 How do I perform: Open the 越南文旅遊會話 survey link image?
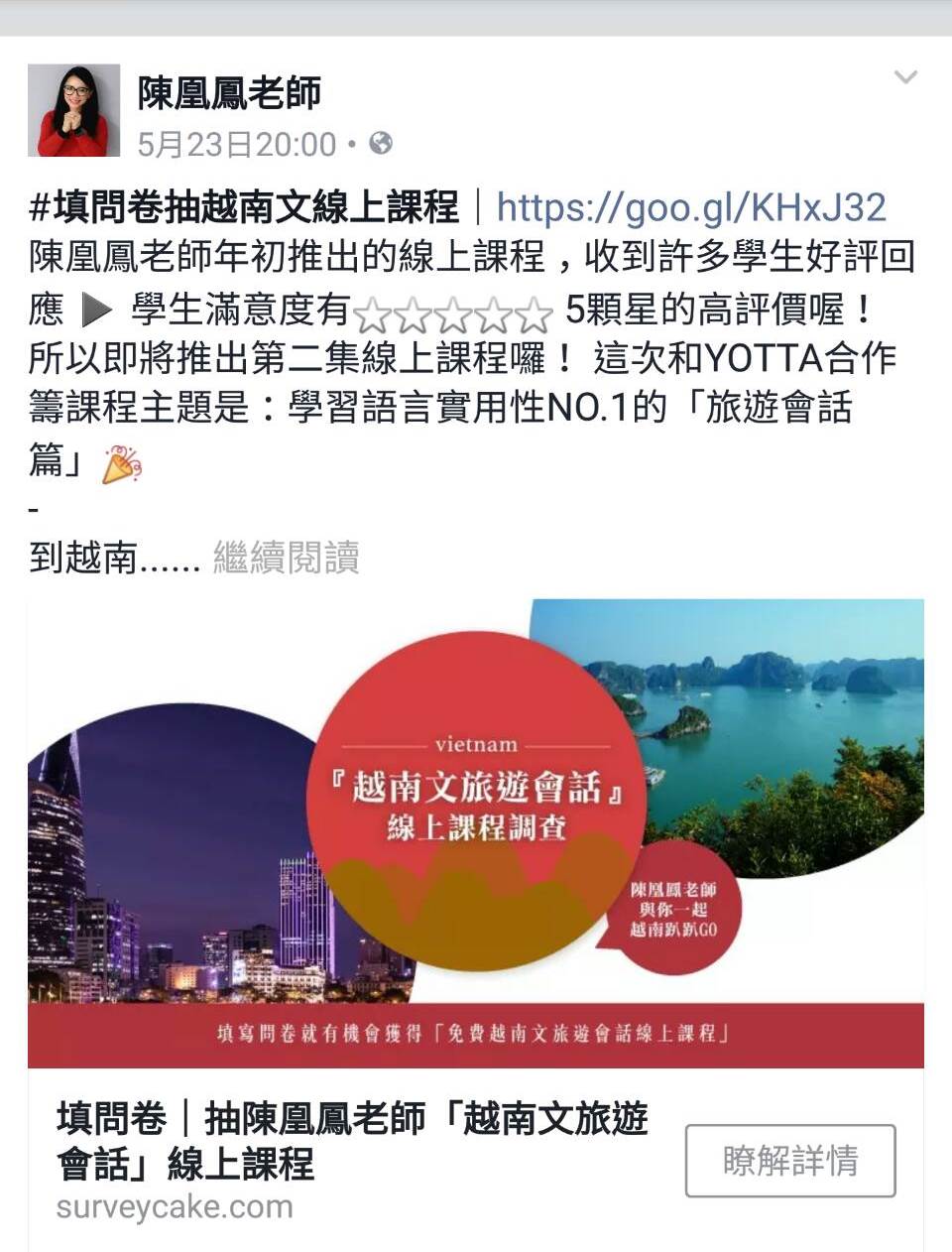tap(476, 831)
